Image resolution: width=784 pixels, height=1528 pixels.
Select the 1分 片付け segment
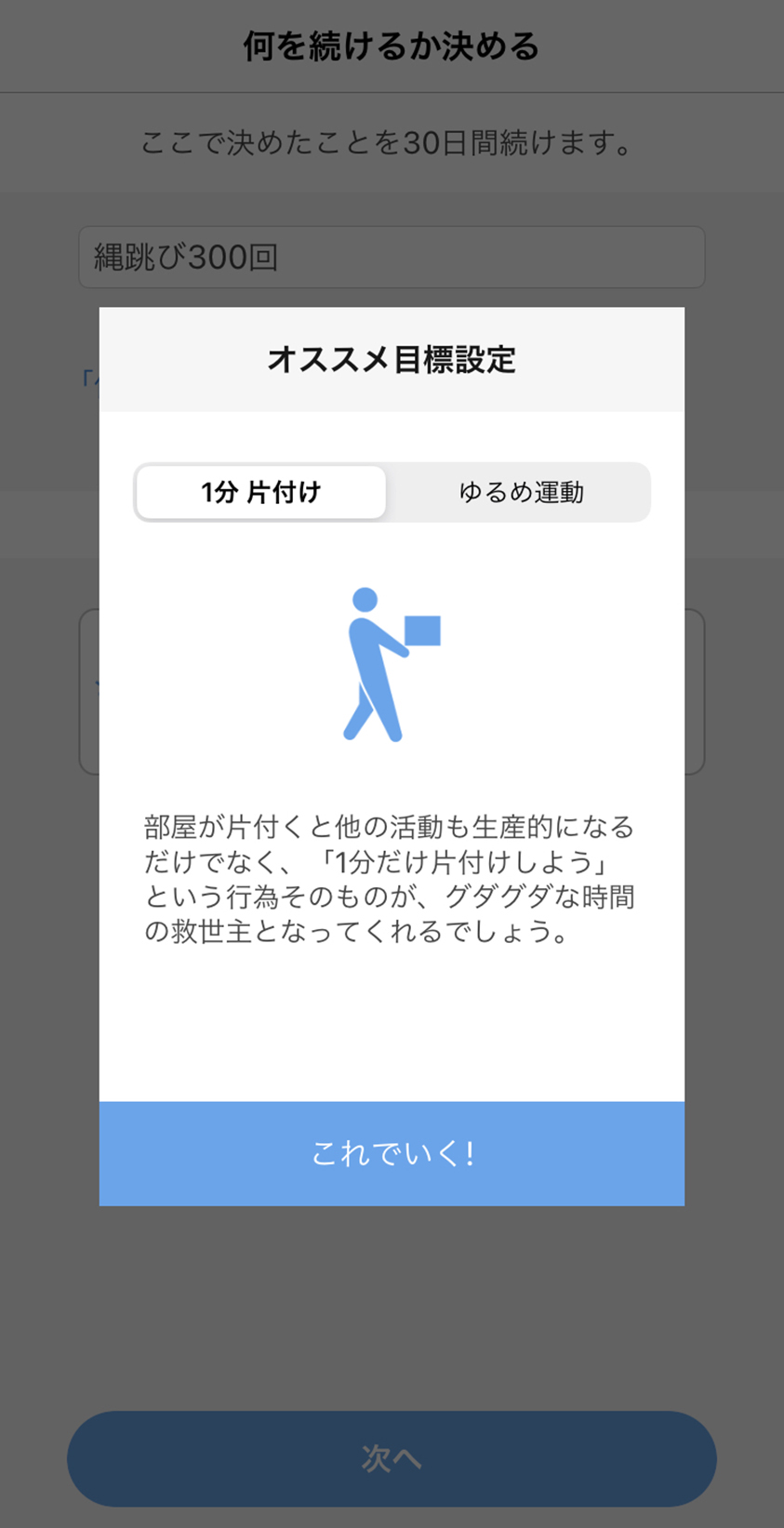[x=261, y=492]
